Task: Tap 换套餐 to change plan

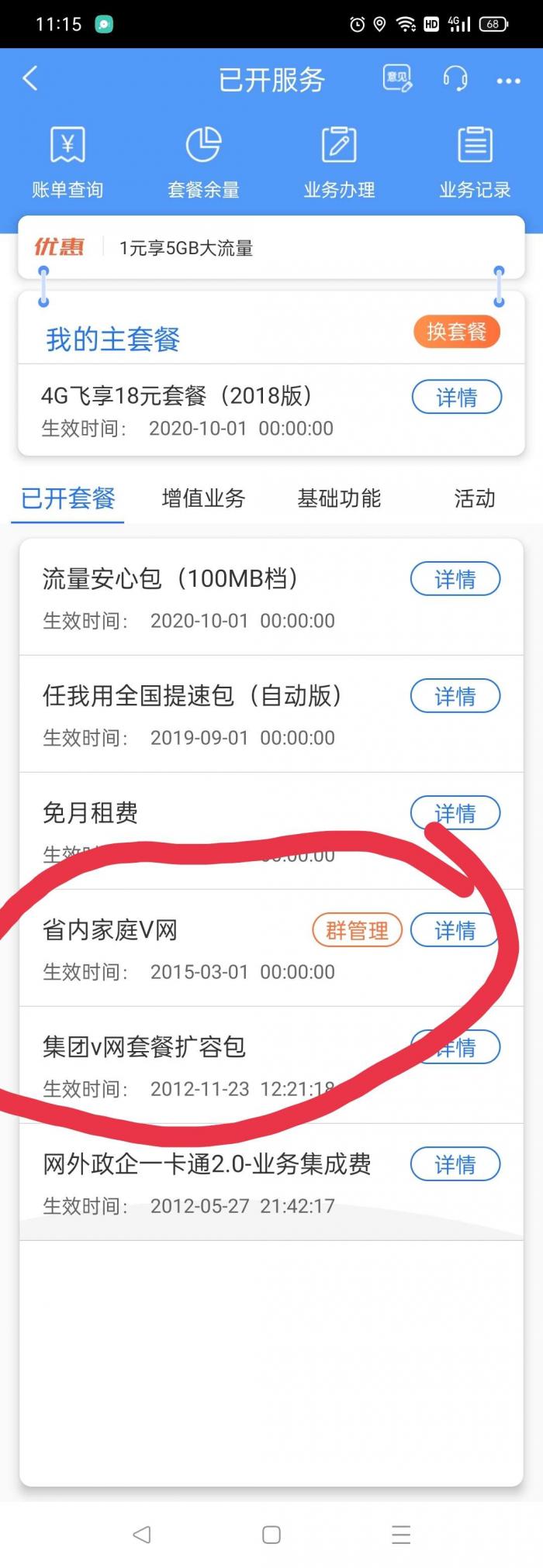Action: point(456,332)
